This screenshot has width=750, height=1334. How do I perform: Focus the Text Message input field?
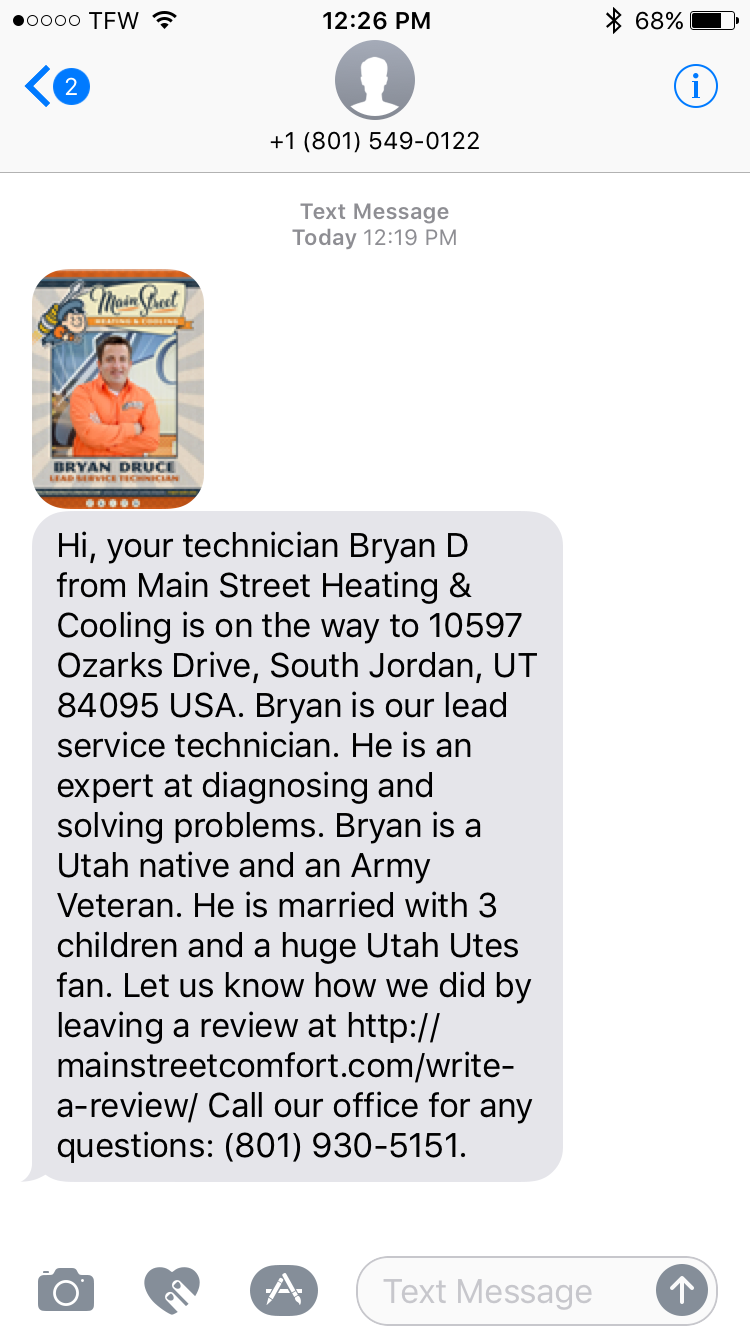[500, 1291]
